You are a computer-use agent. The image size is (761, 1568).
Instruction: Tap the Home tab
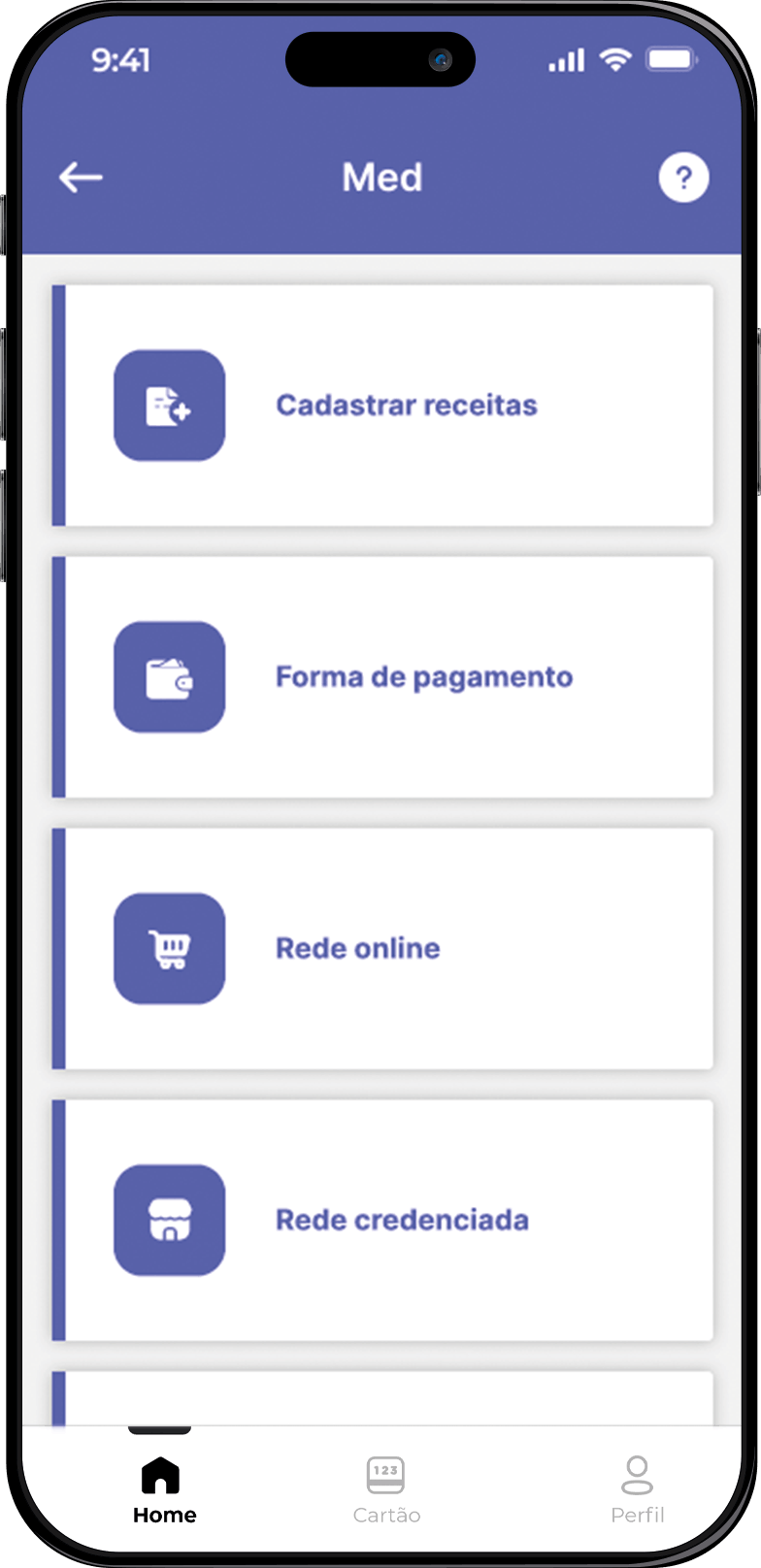tap(163, 1489)
